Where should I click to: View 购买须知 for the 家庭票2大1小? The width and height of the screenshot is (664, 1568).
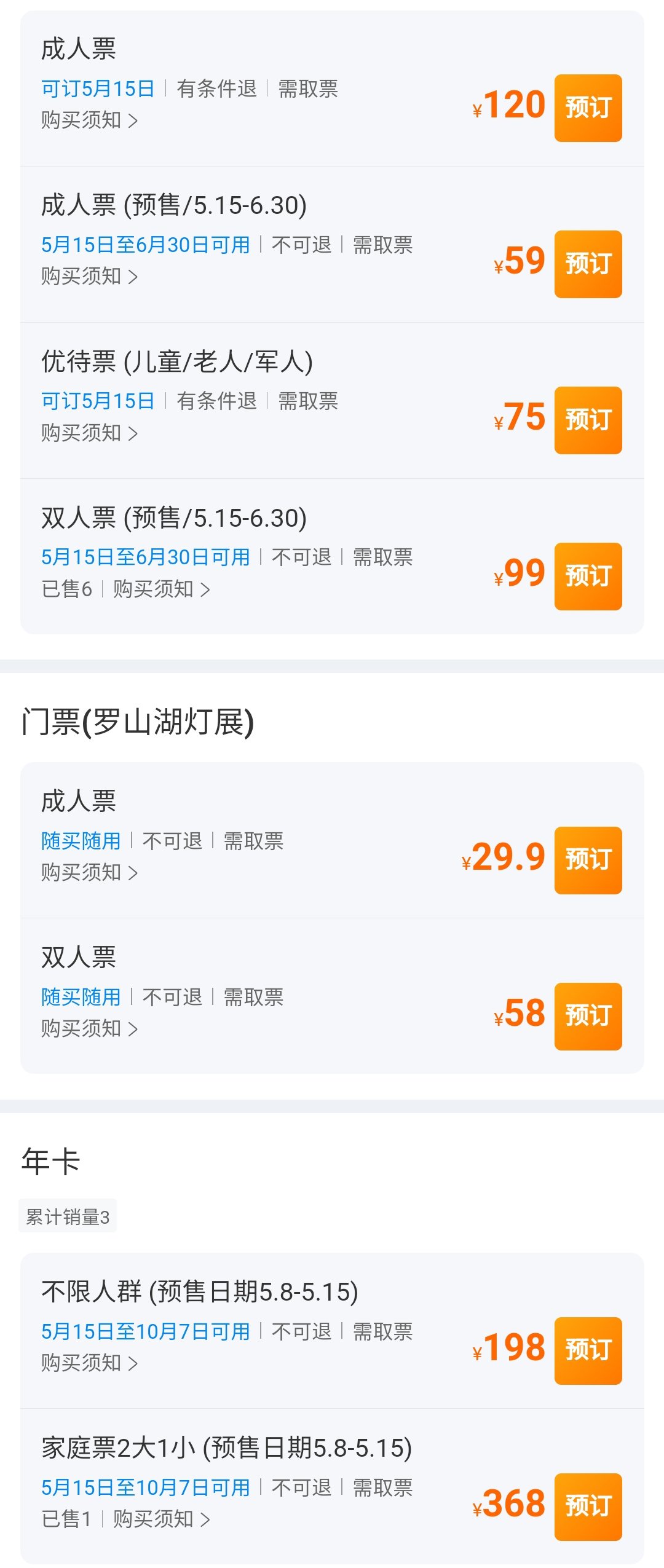tap(161, 1519)
